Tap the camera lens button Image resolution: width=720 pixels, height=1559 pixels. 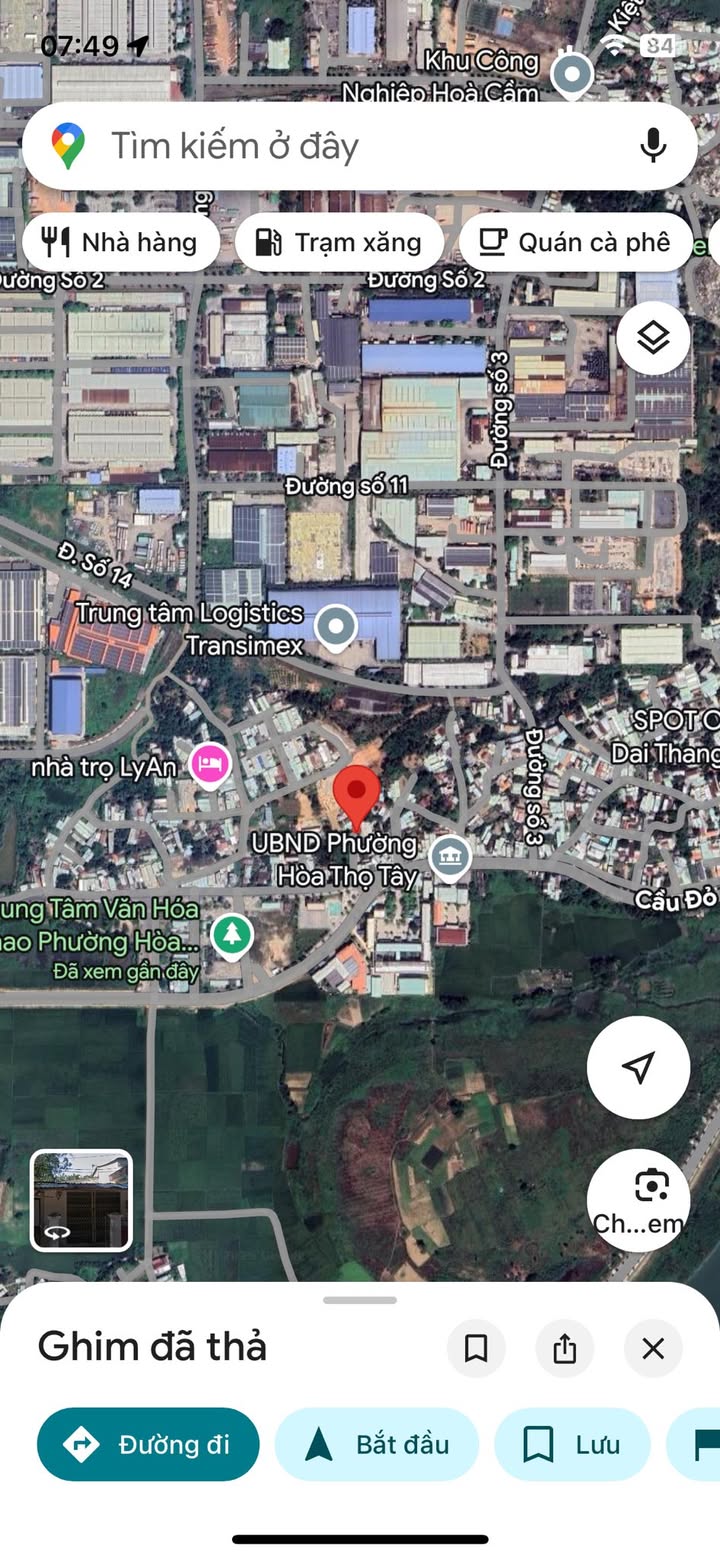pyautogui.click(x=638, y=1199)
